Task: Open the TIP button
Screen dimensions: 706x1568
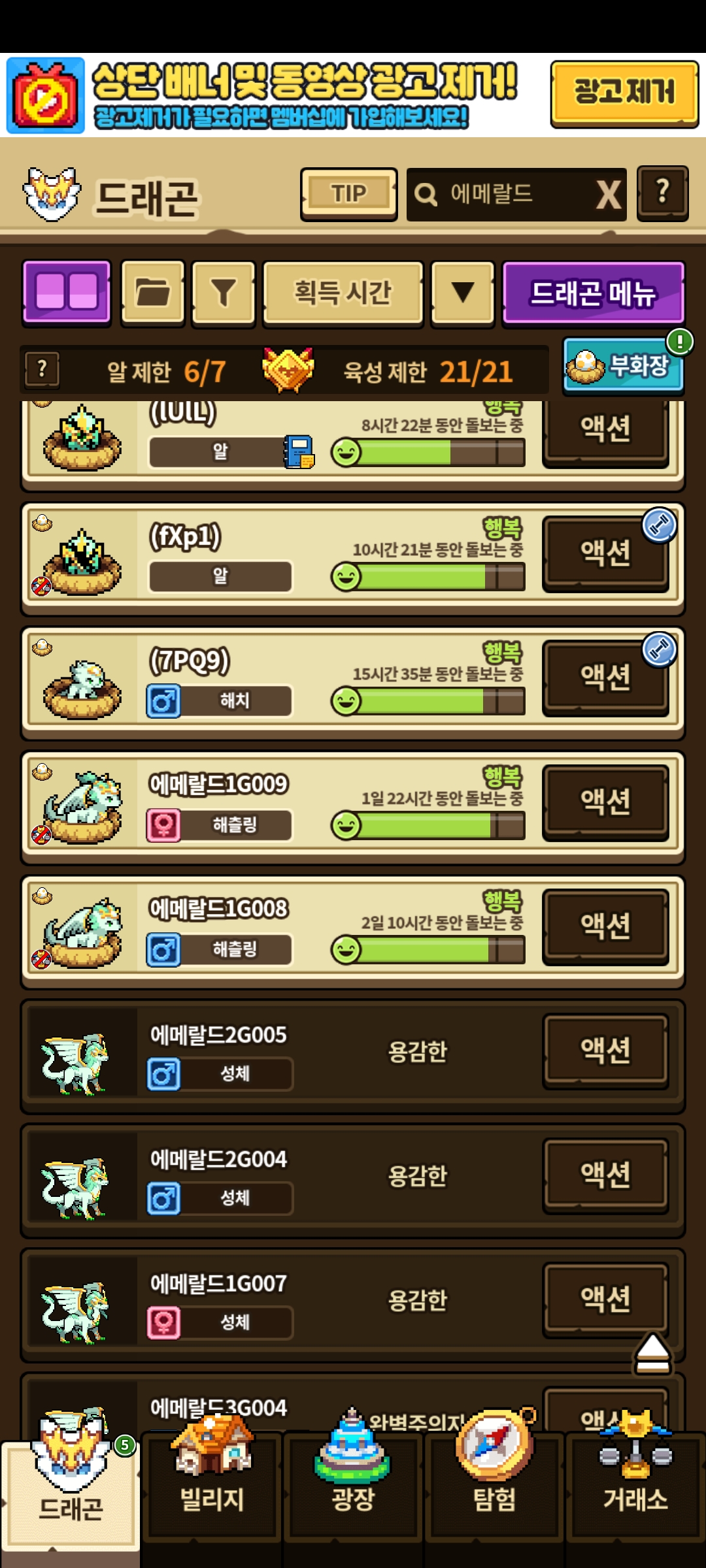Action: coord(348,194)
